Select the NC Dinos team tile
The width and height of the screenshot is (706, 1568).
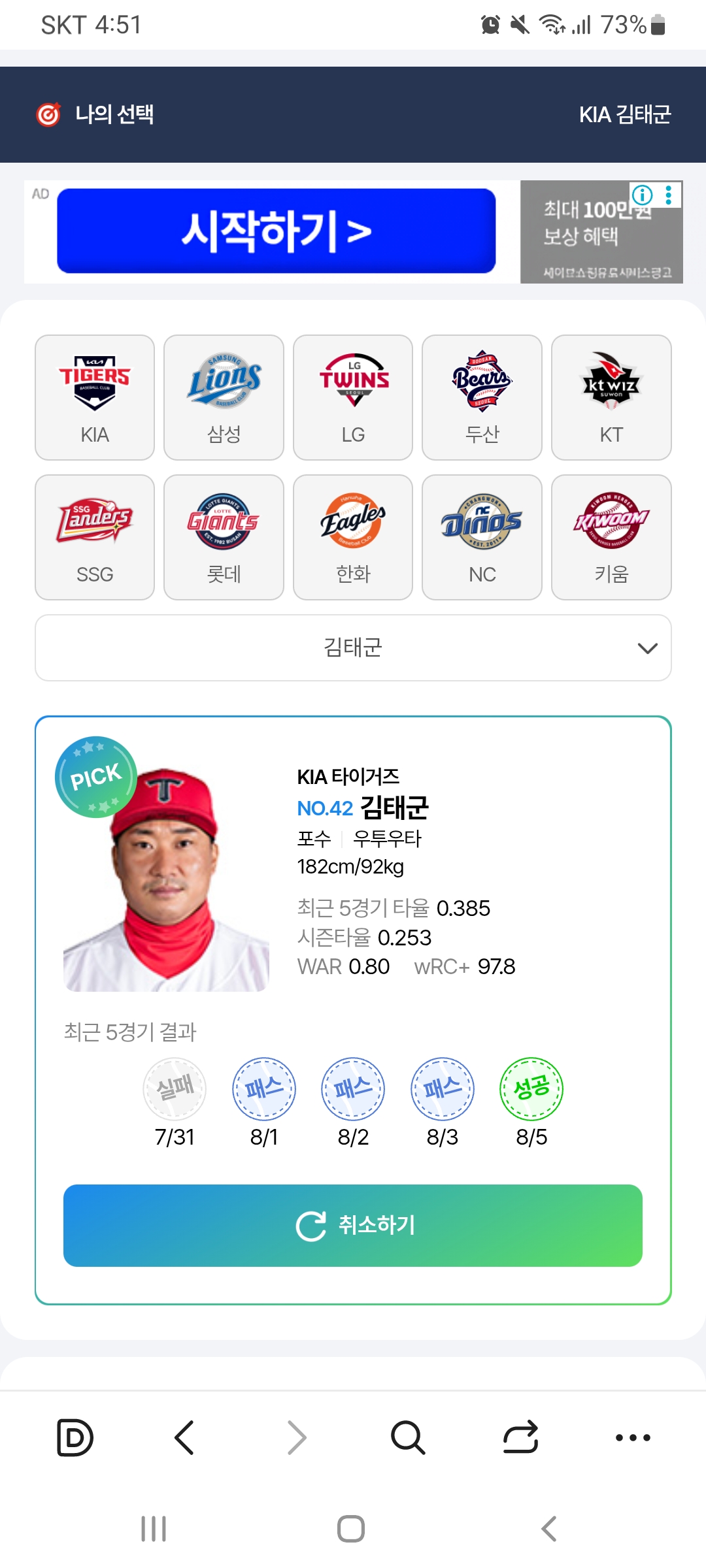coord(482,537)
